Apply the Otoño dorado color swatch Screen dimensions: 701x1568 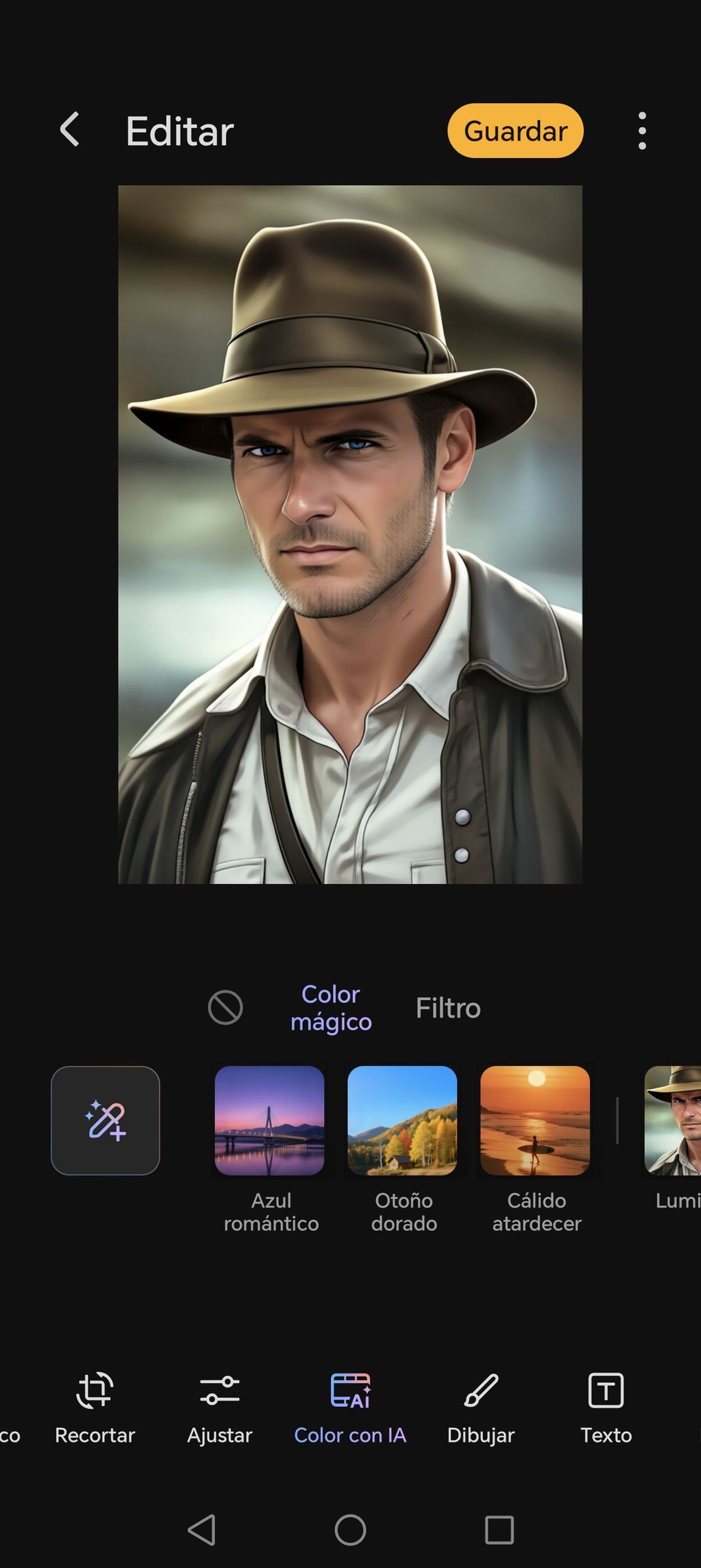click(x=404, y=1122)
